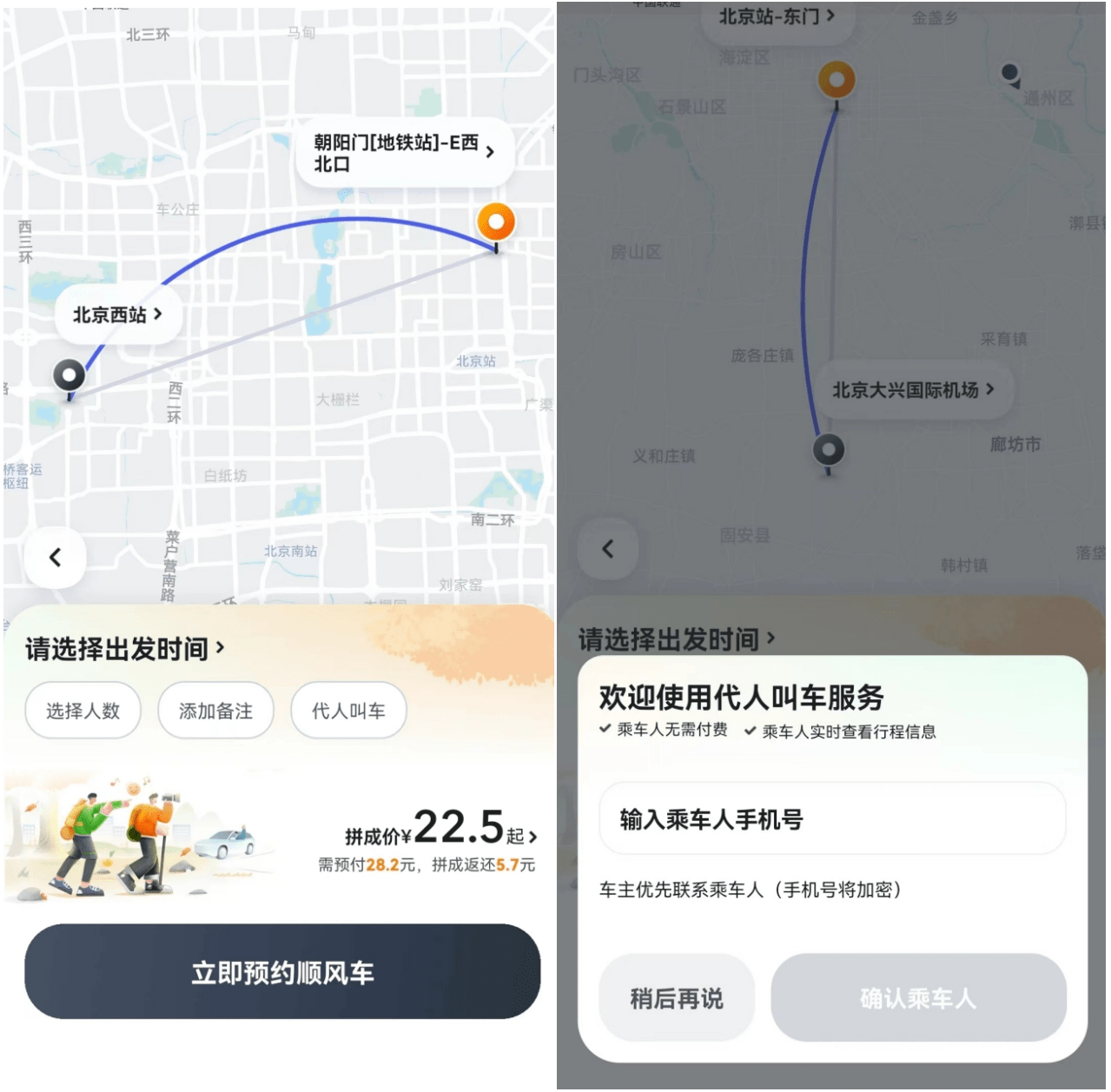Enter the passenger phone number field

(x=831, y=818)
